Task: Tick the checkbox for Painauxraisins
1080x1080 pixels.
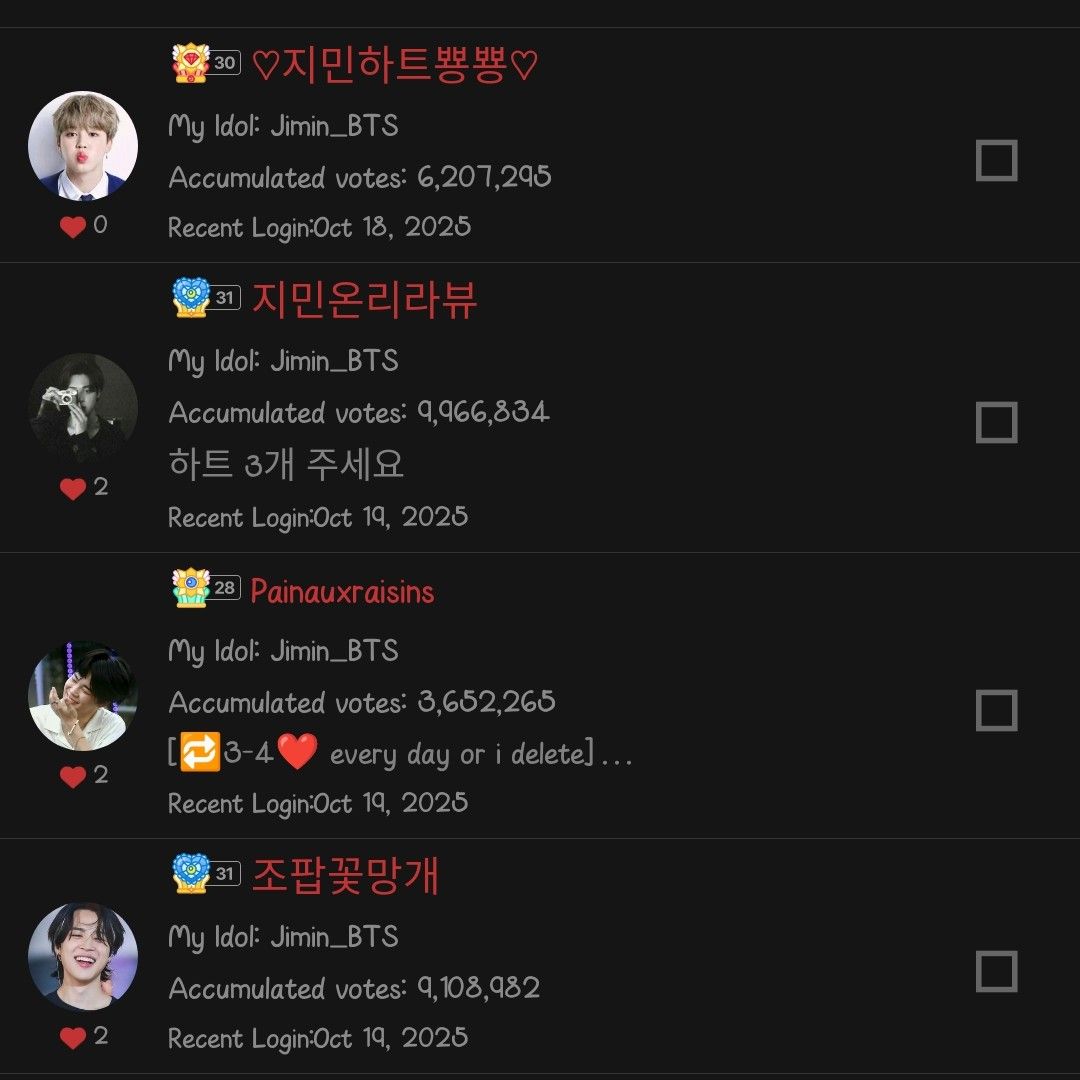Action: (996, 710)
